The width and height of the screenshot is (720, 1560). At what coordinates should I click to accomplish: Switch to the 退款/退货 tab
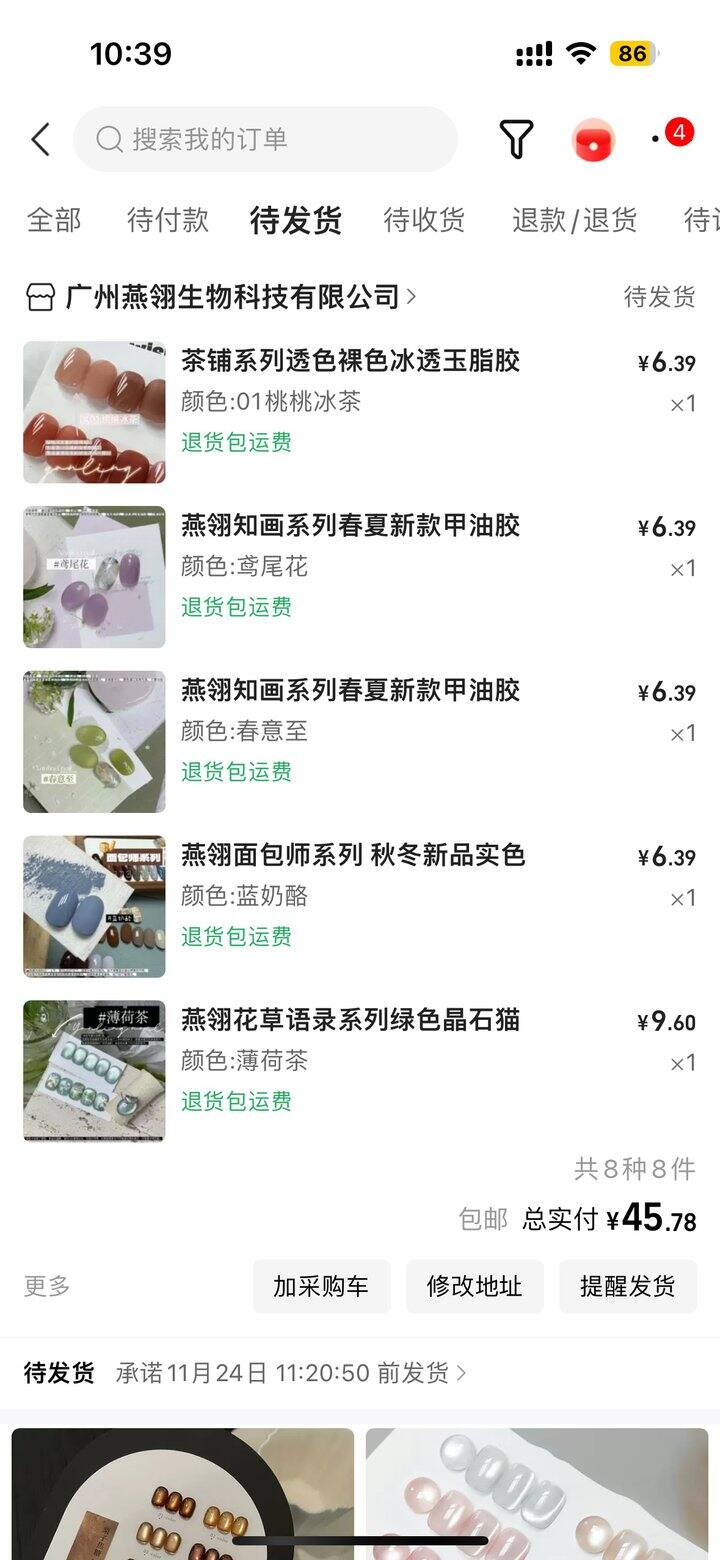(574, 220)
